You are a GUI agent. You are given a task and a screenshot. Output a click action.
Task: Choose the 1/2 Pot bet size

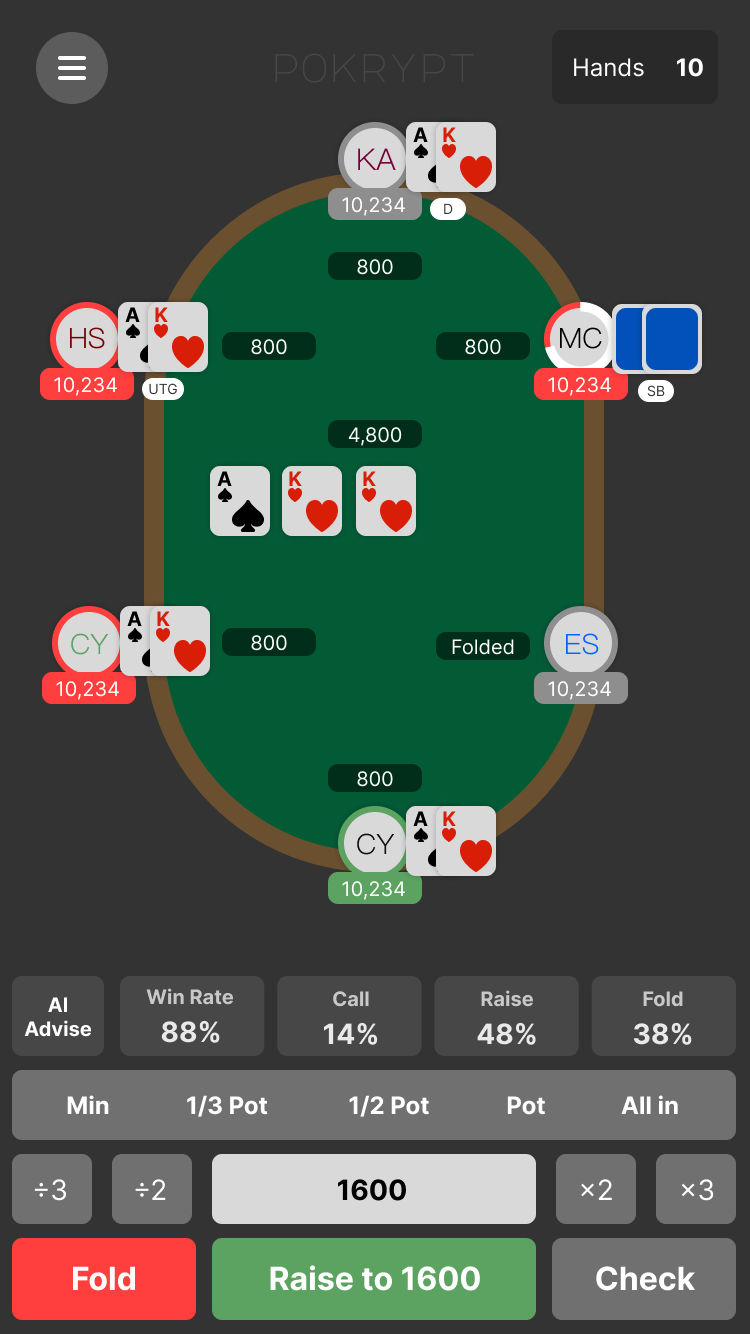[389, 1105]
